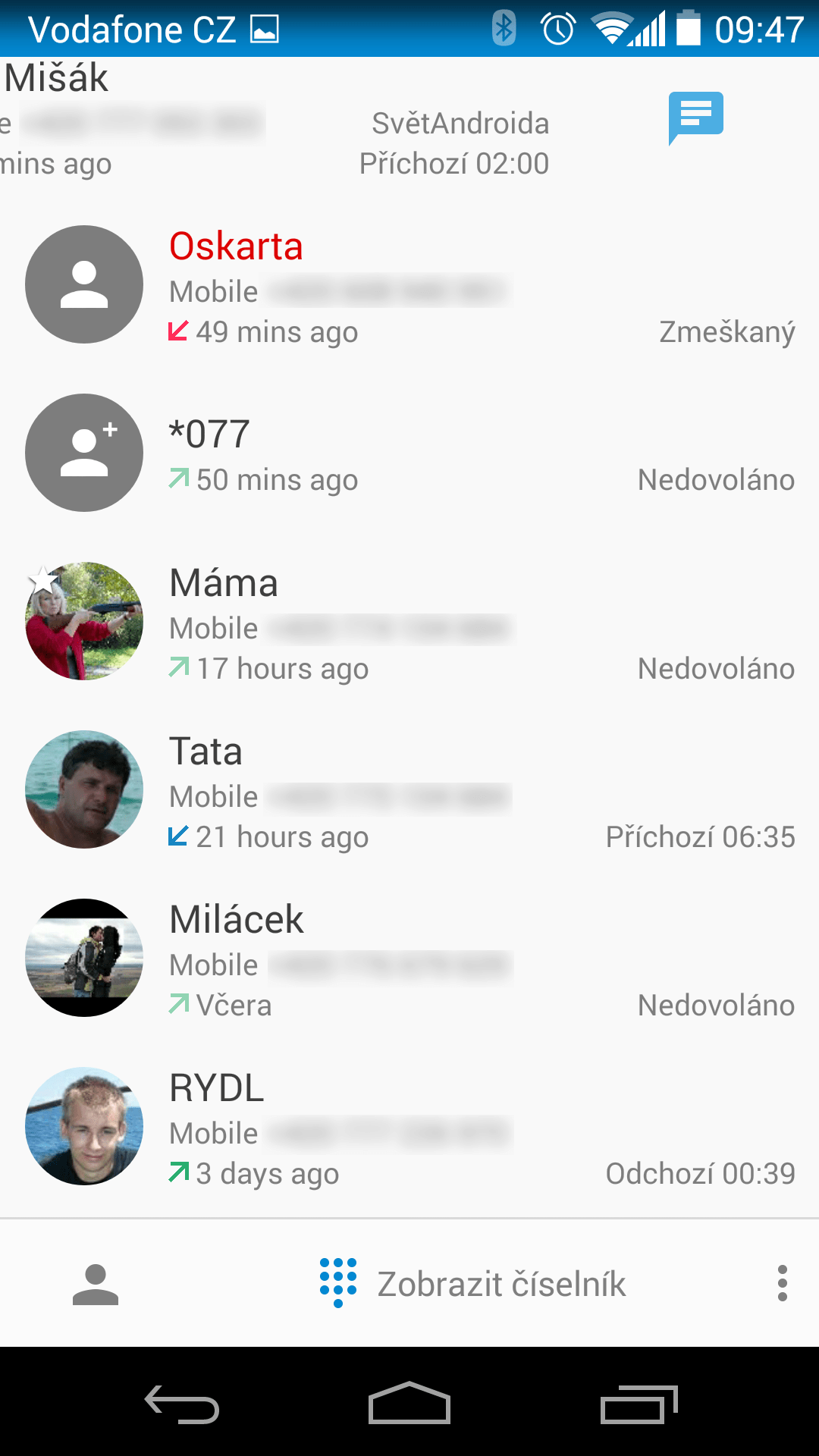Open the call entry for Máma
Screen dimensions: 819x1456
tap(409, 622)
